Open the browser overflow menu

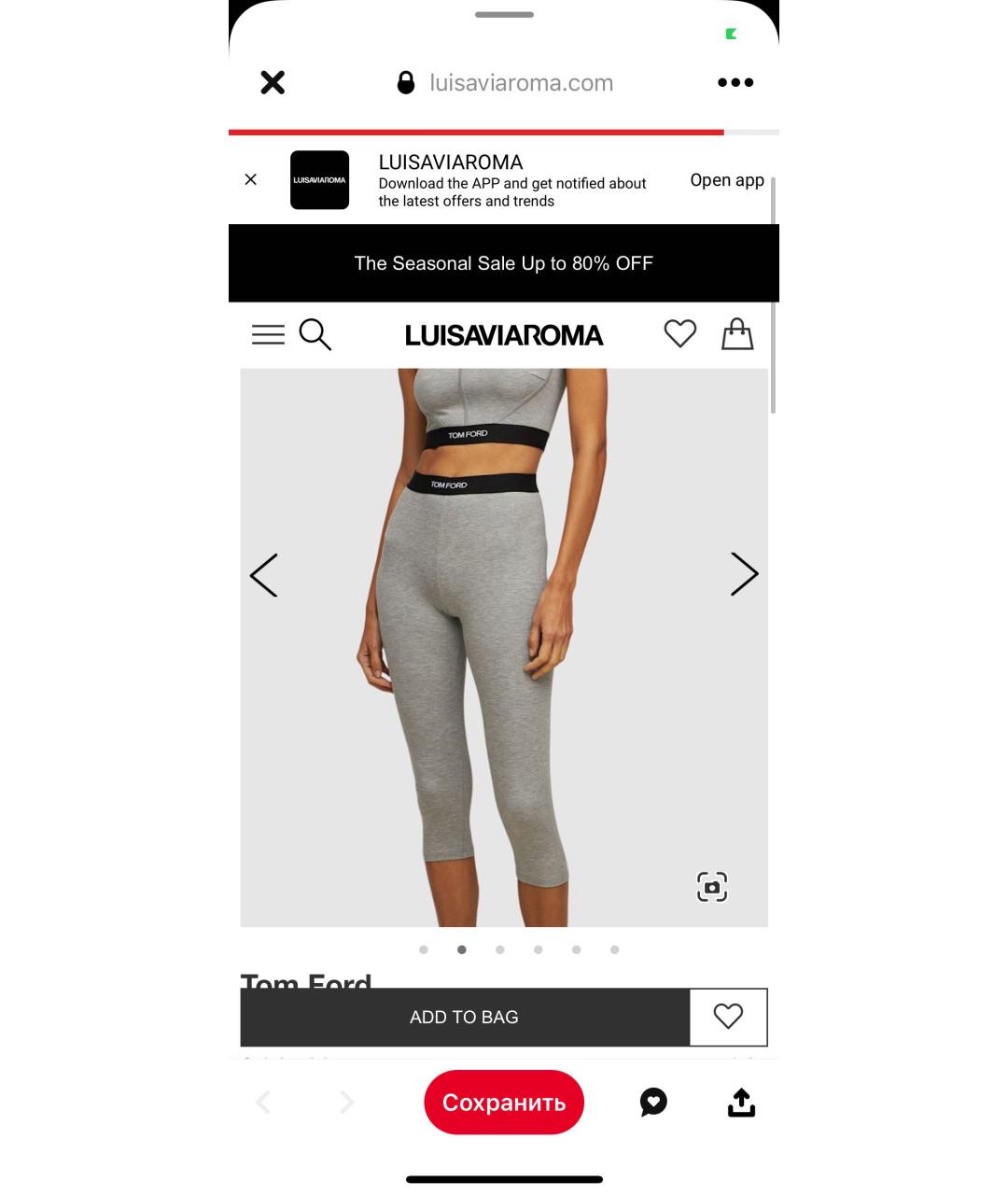point(735,83)
